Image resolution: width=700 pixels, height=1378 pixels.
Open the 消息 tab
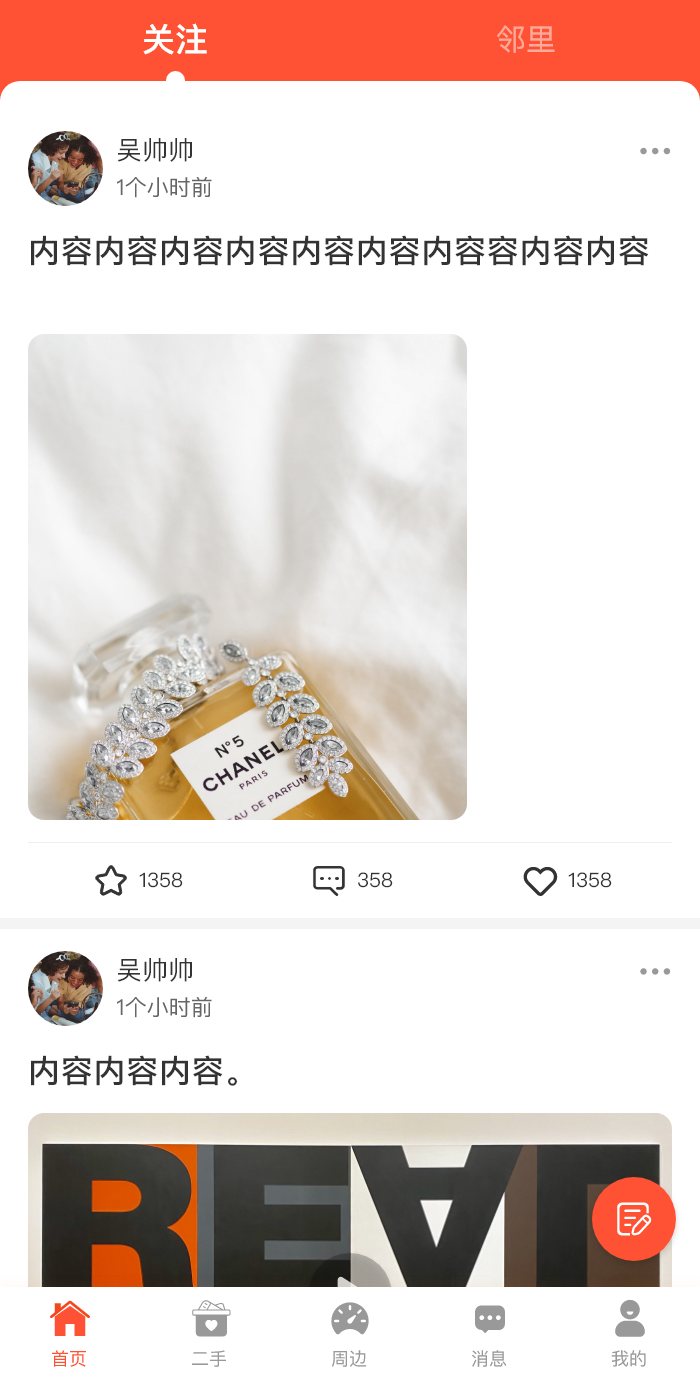[x=490, y=1333]
